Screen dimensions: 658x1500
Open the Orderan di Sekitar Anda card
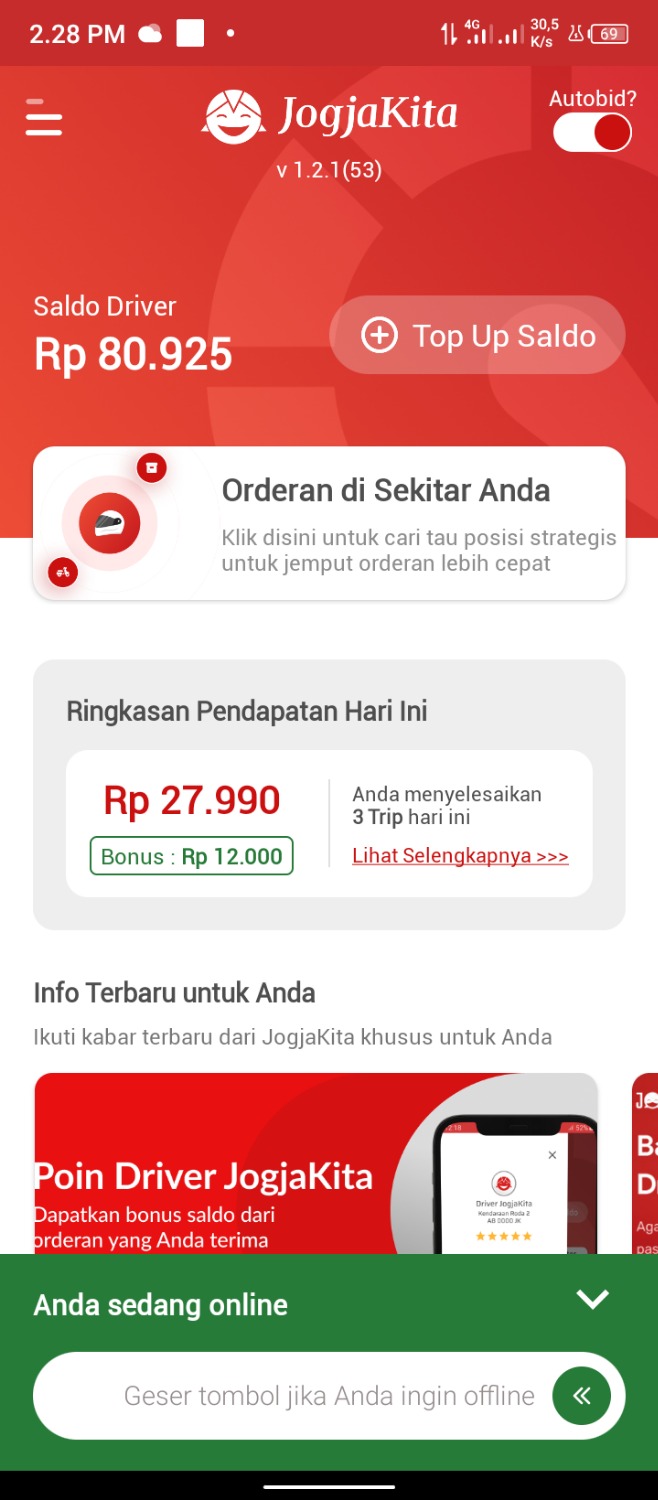pos(329,523)
